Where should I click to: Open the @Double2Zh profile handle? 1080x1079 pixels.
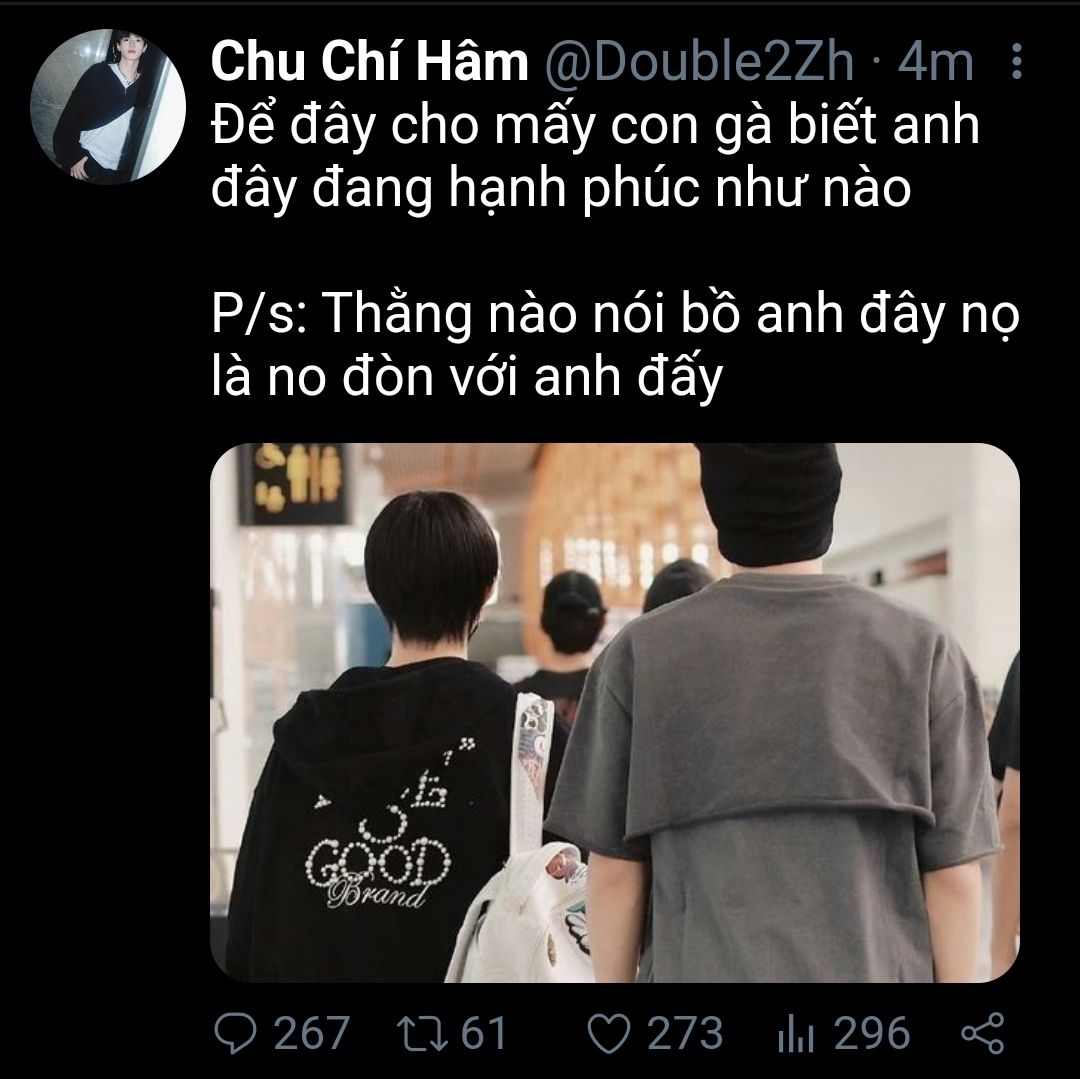tap(698, 62)
